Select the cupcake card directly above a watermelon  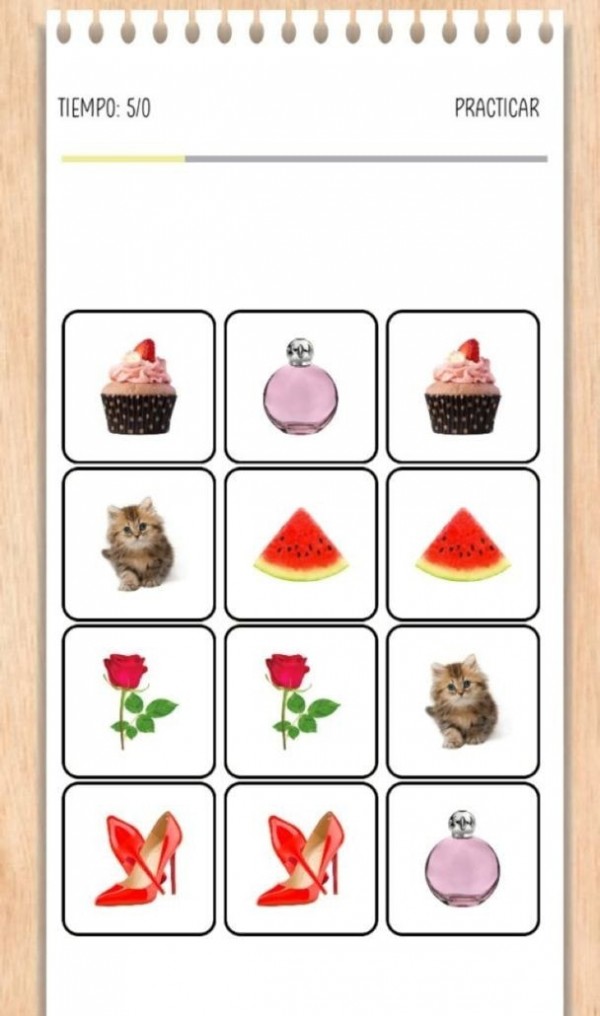coord(462,386)
